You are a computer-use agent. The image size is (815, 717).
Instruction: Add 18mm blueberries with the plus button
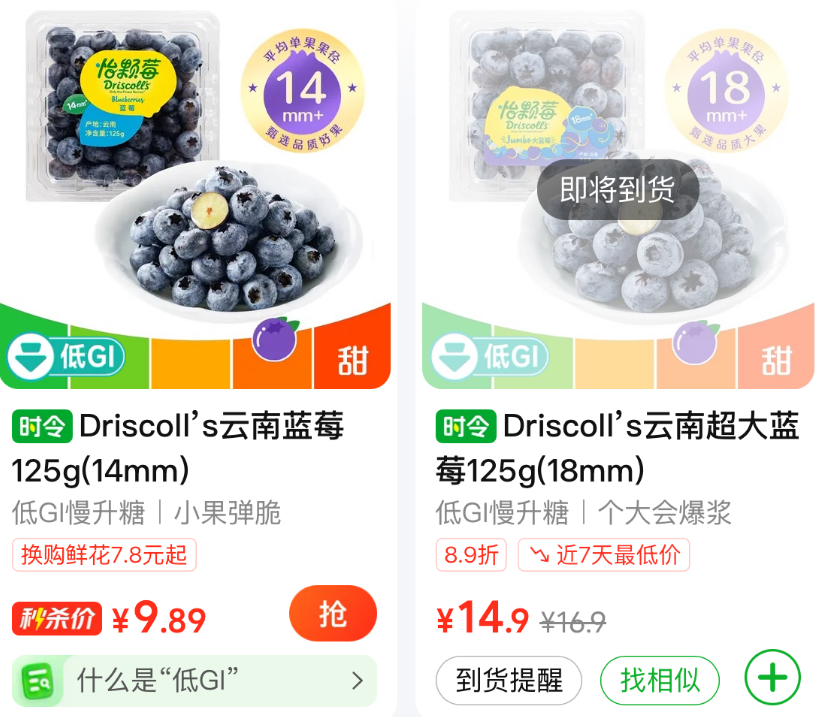tap(773, 677)
